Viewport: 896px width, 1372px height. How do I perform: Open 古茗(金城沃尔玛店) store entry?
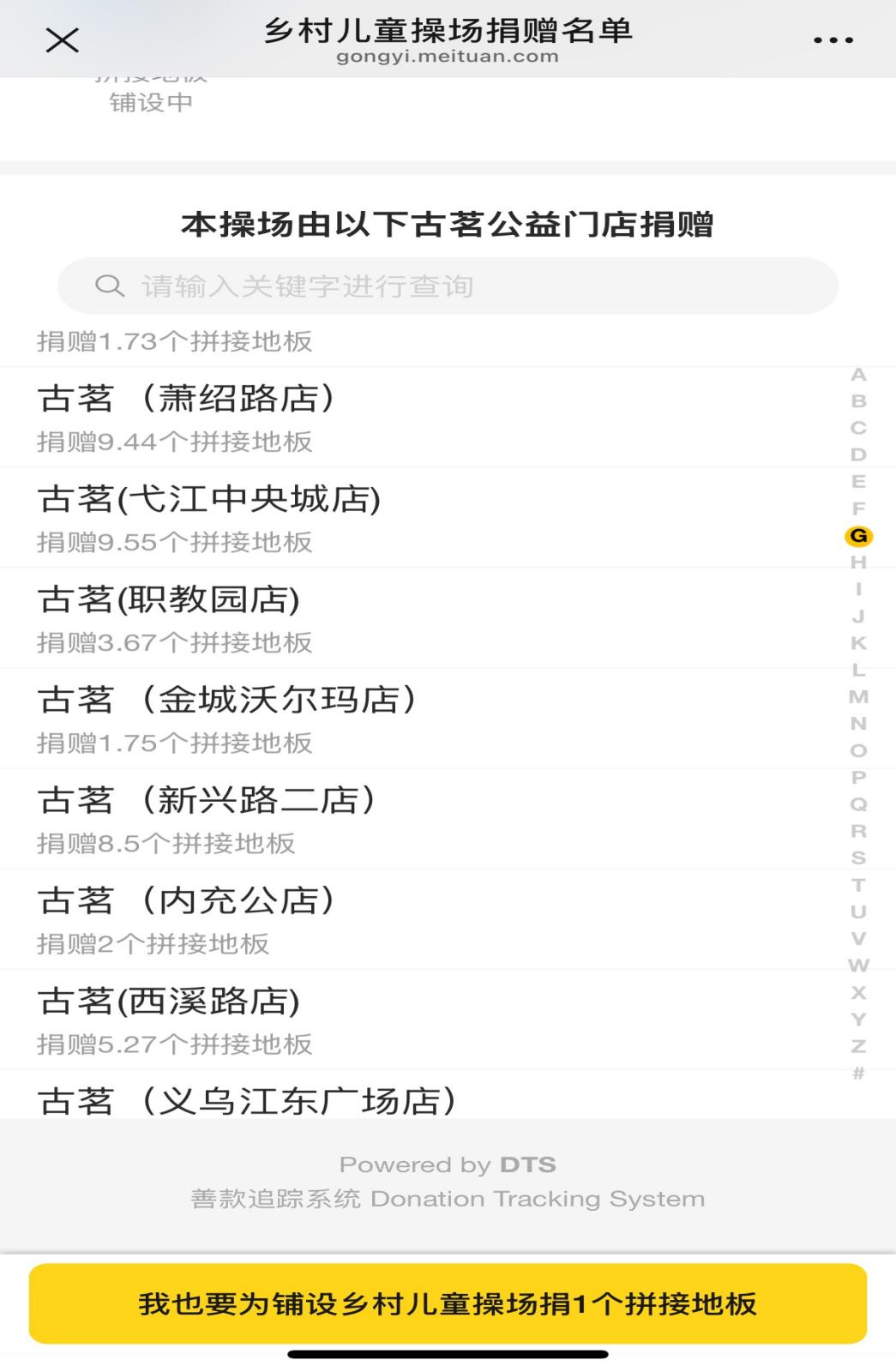pyautogui.click(x=343, y=718)
